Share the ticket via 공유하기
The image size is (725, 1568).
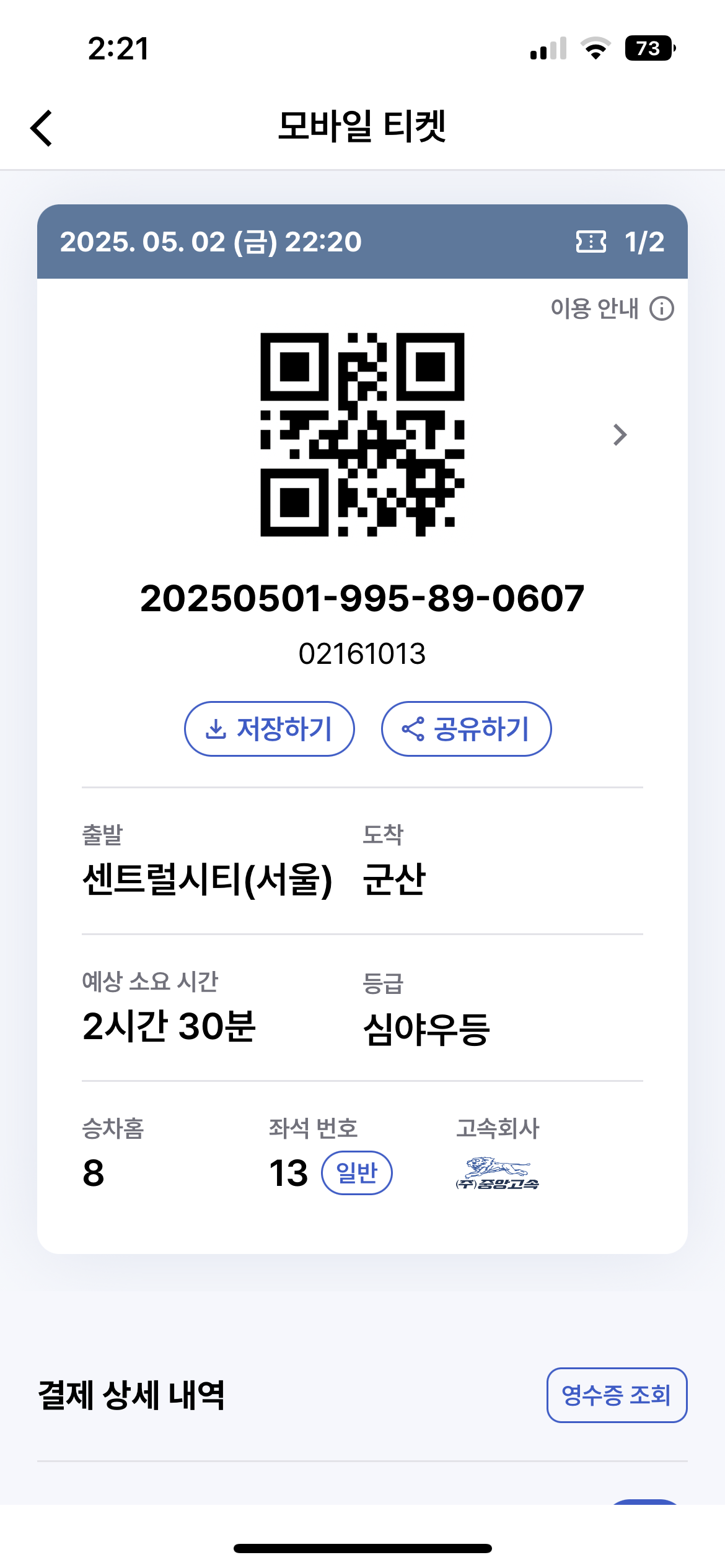pyautogui.click(x=466, y=729)
